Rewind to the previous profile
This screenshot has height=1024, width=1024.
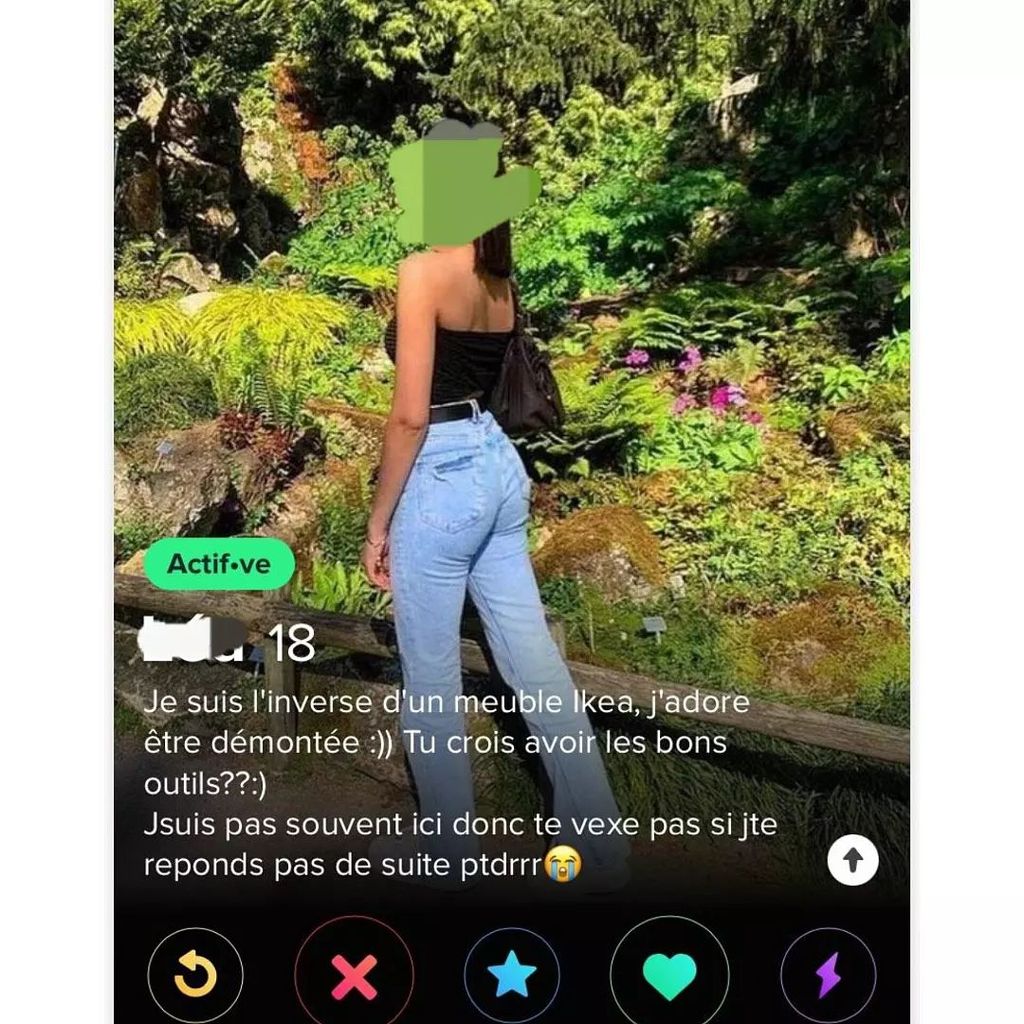tap(195, 975)
